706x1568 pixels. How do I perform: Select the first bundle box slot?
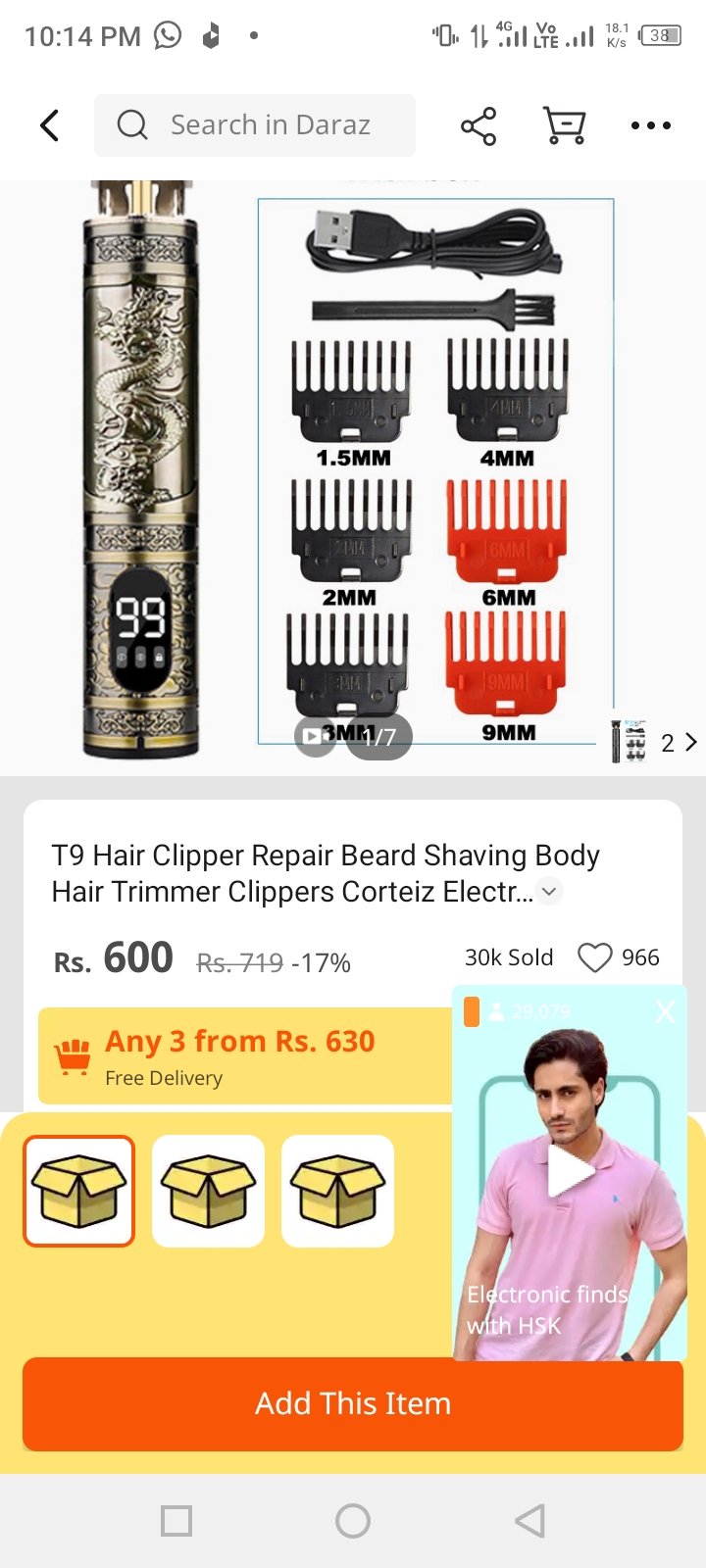79,1191
